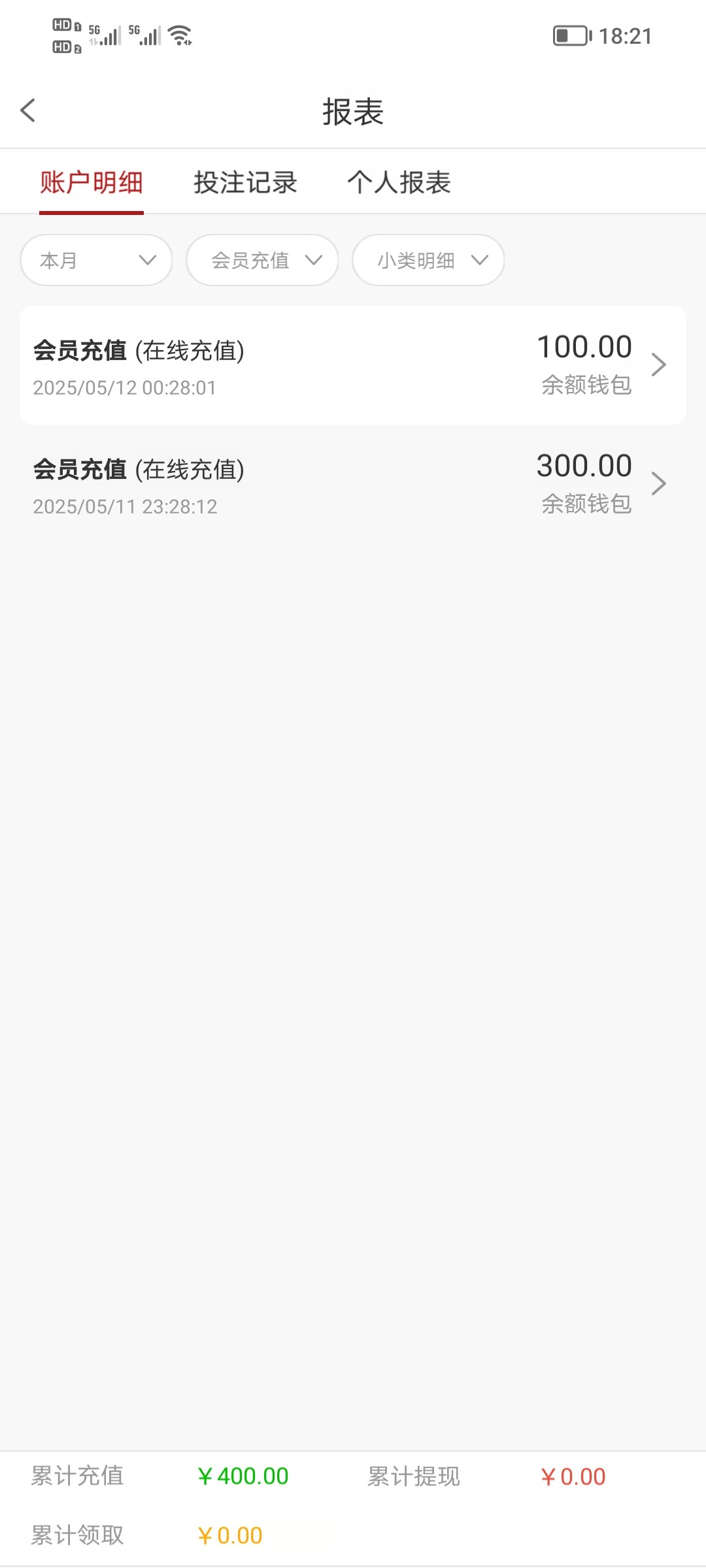Image resolution: width=706 pixels, height=1568 pixels.
Task: Open the 个人报表 tab
Action: click(399, 182)
